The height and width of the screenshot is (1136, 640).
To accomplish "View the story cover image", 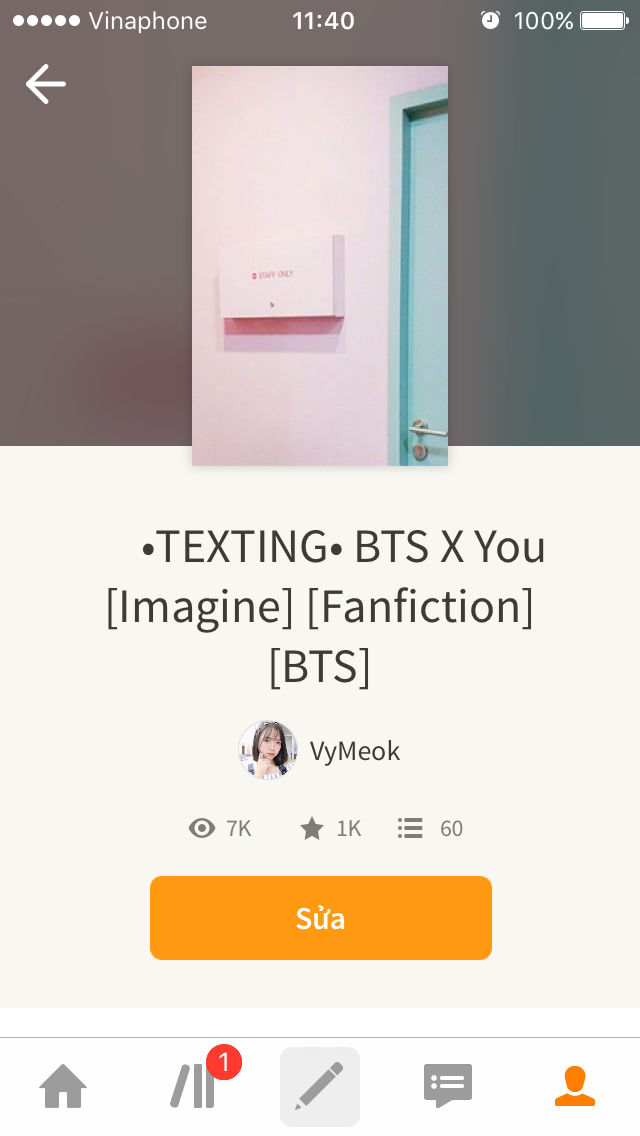I will pyautogui.click(x=320, y=266).
